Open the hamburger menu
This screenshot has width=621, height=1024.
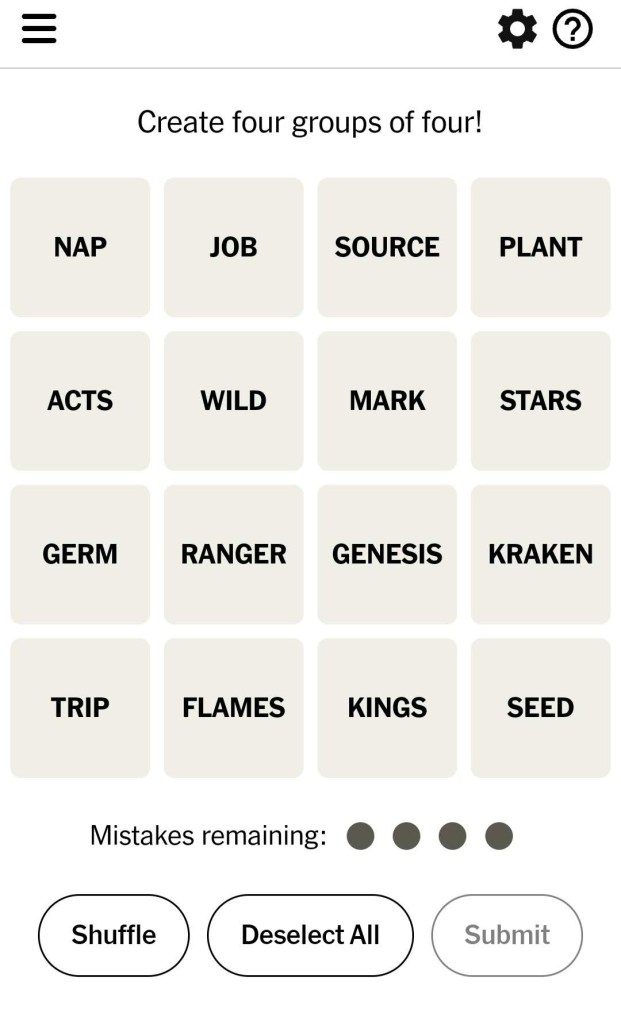39,30
